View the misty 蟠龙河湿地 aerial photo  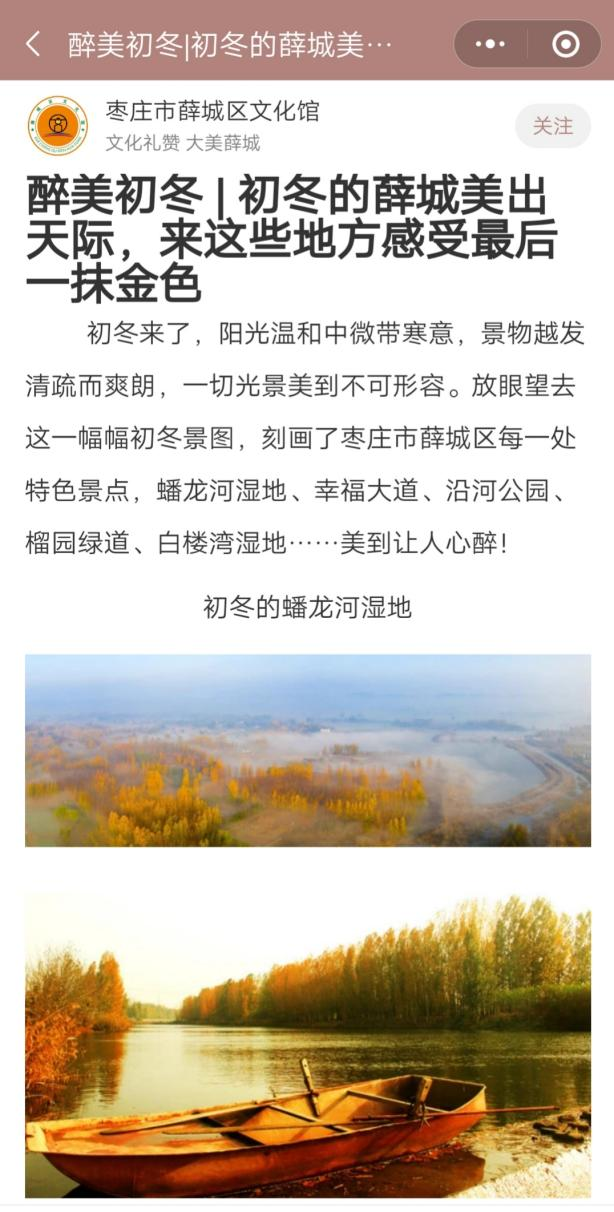[x=307, y=750]
